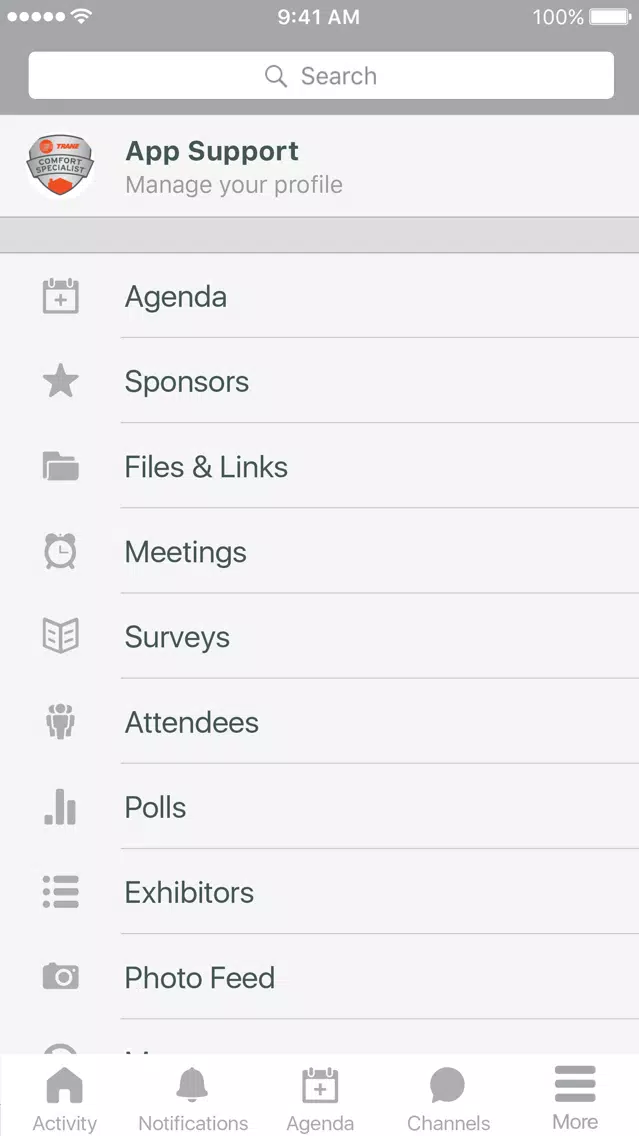View Exhibitors
Image resolution: width=639 pixels, height=1136 pixels.
pos(320,892)
